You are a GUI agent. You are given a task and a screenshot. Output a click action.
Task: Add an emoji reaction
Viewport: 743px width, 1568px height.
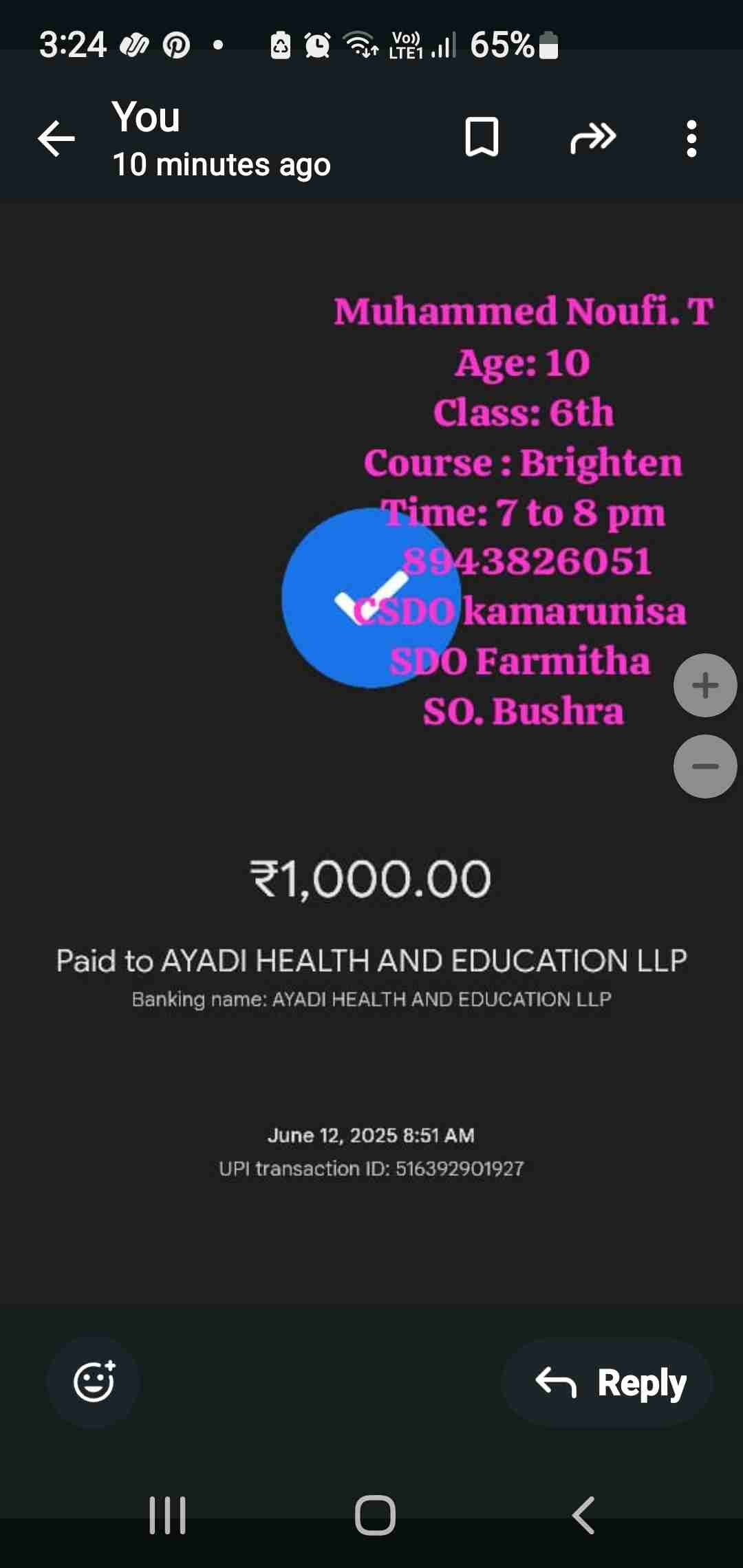94,1382
